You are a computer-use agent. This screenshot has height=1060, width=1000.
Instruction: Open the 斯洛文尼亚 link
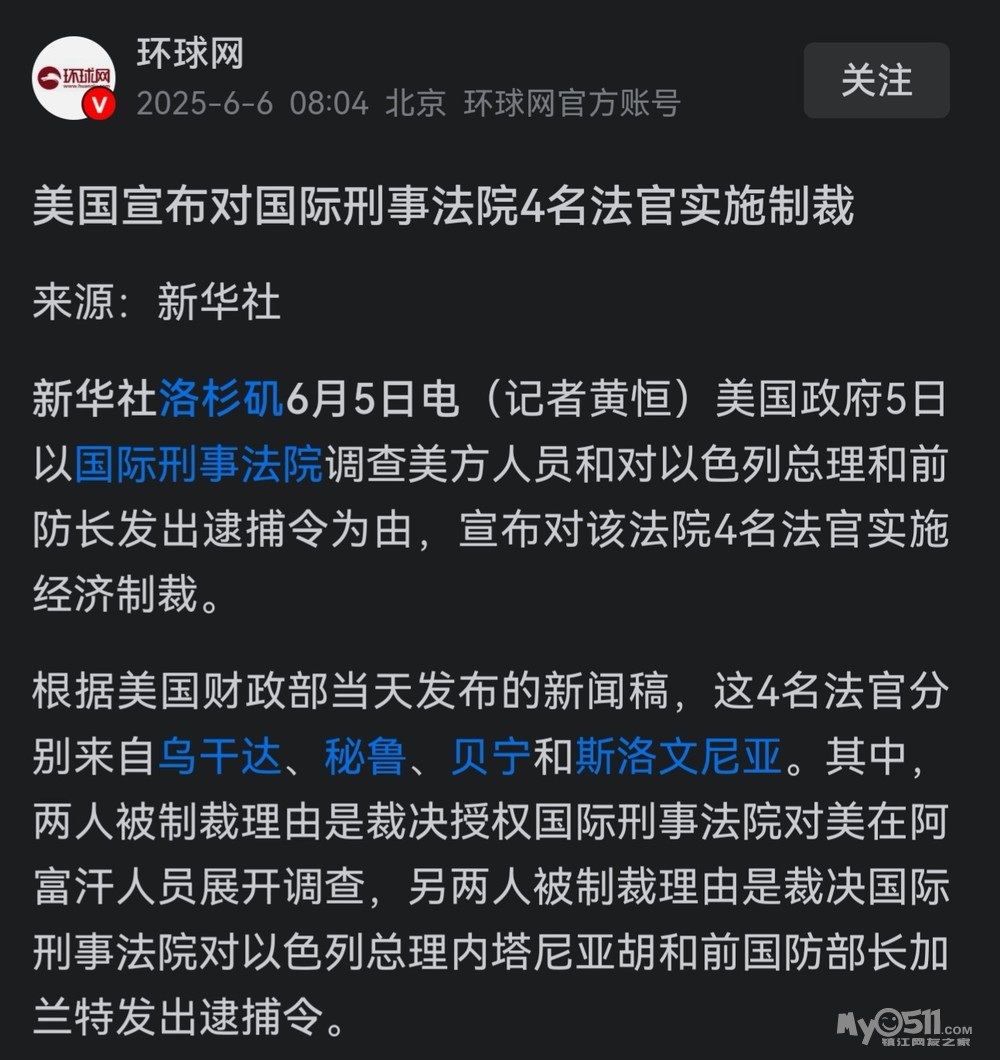(678, 757)
